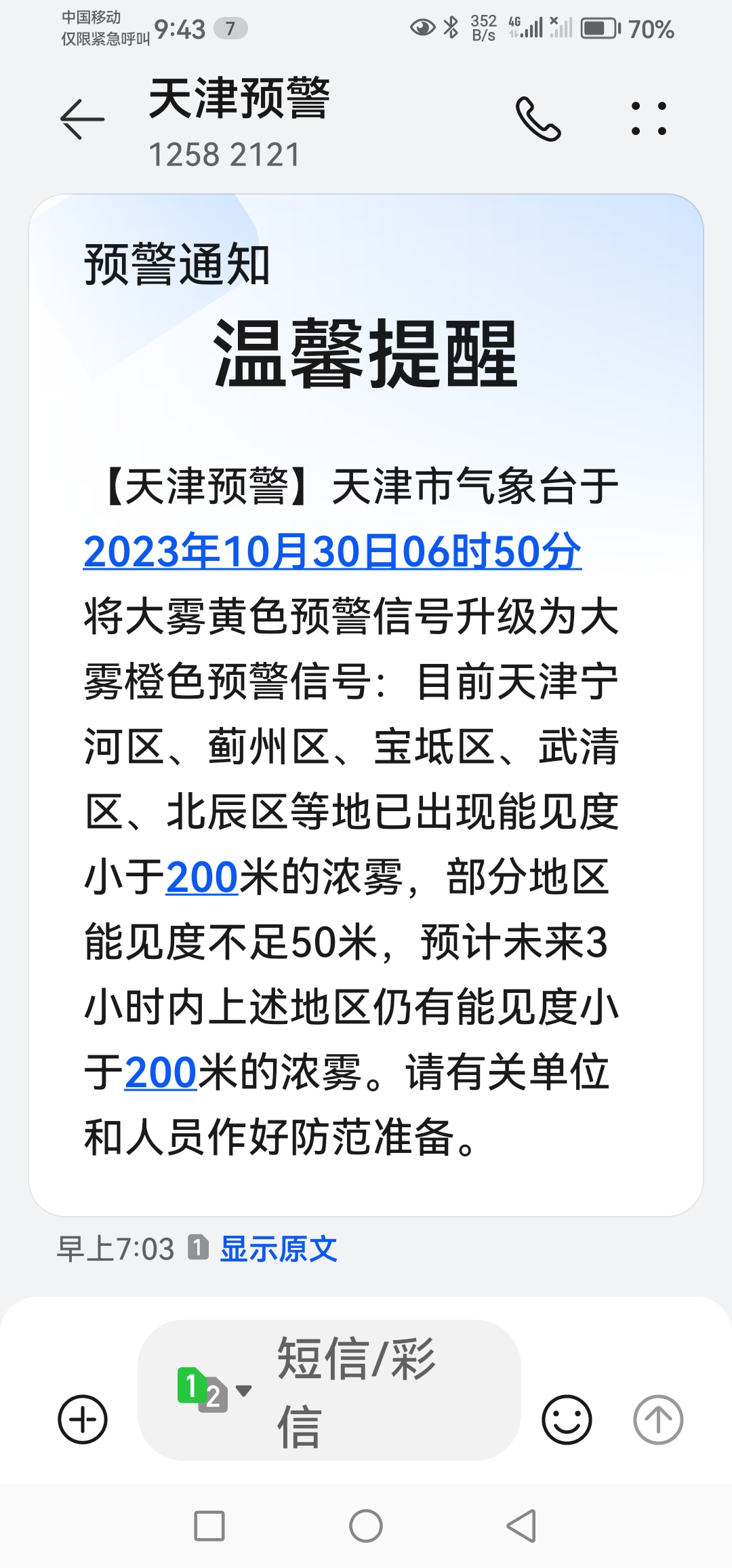Open the linked date 2023年10月30日06时50分

coord(332,551)
